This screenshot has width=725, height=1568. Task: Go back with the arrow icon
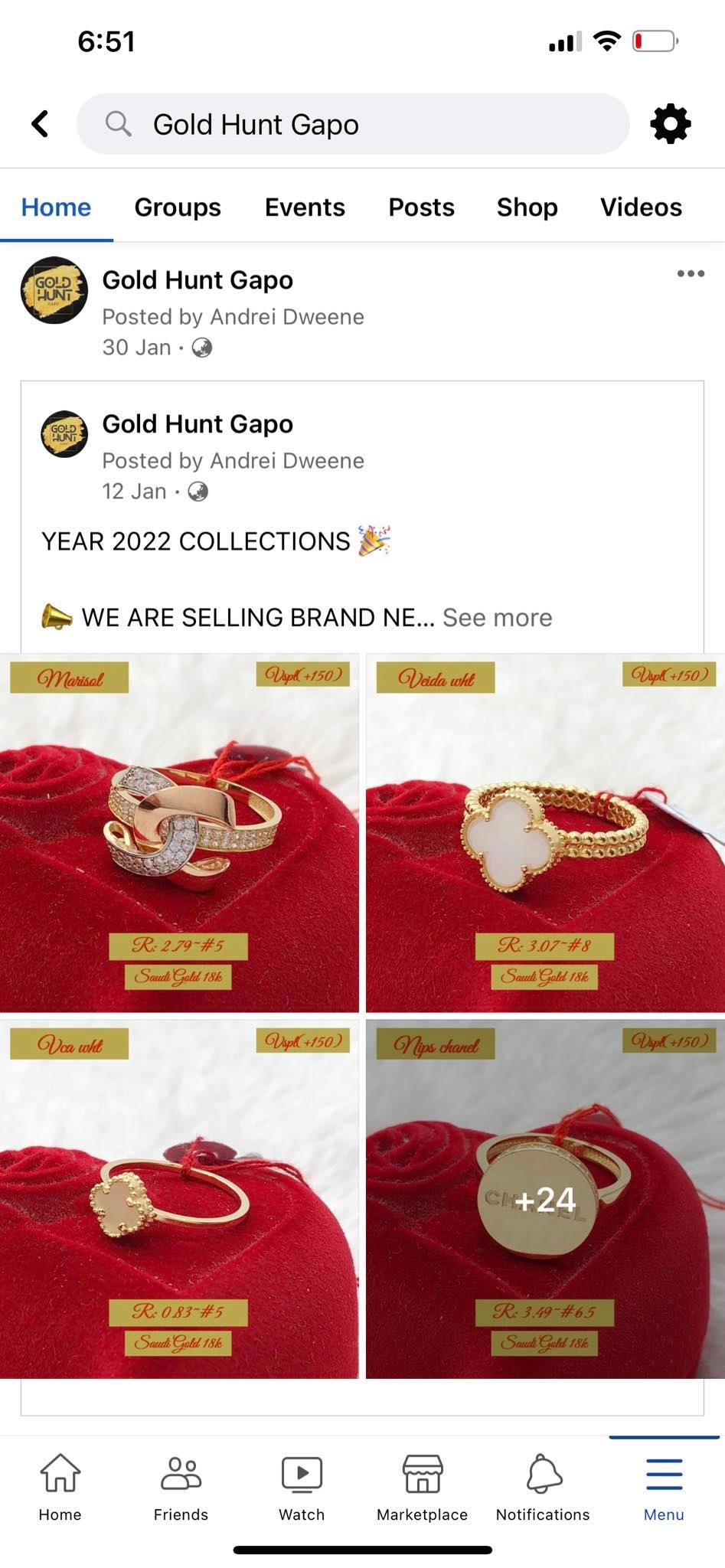[40, 123]
